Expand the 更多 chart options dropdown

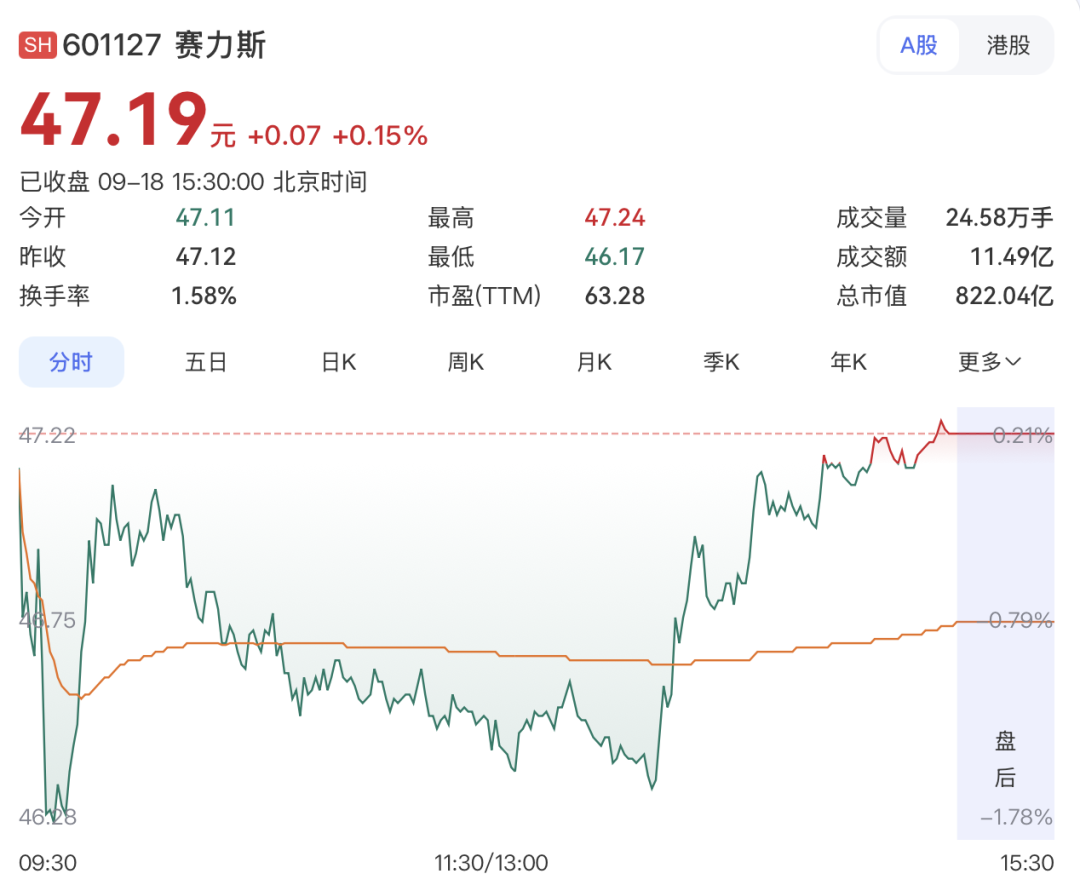[x=989, y=361]
